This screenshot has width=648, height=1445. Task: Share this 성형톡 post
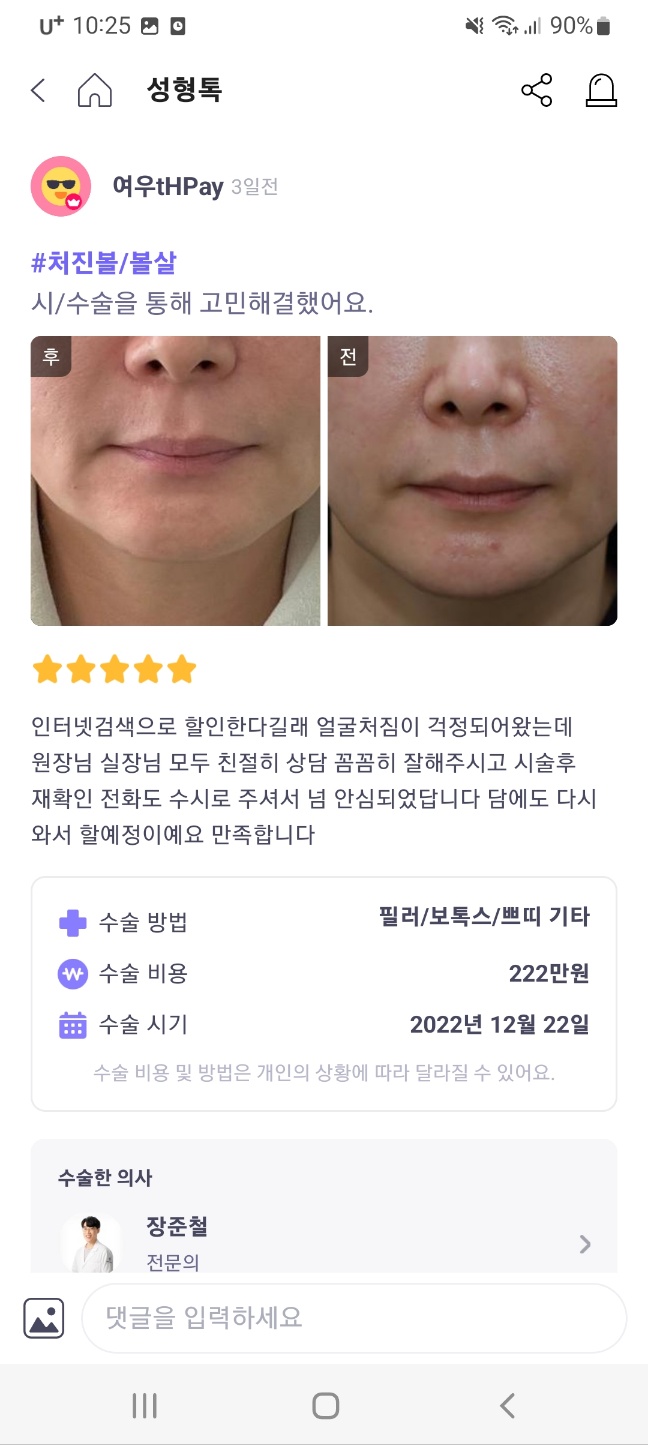pyautogui.click(x=537, y=91)
